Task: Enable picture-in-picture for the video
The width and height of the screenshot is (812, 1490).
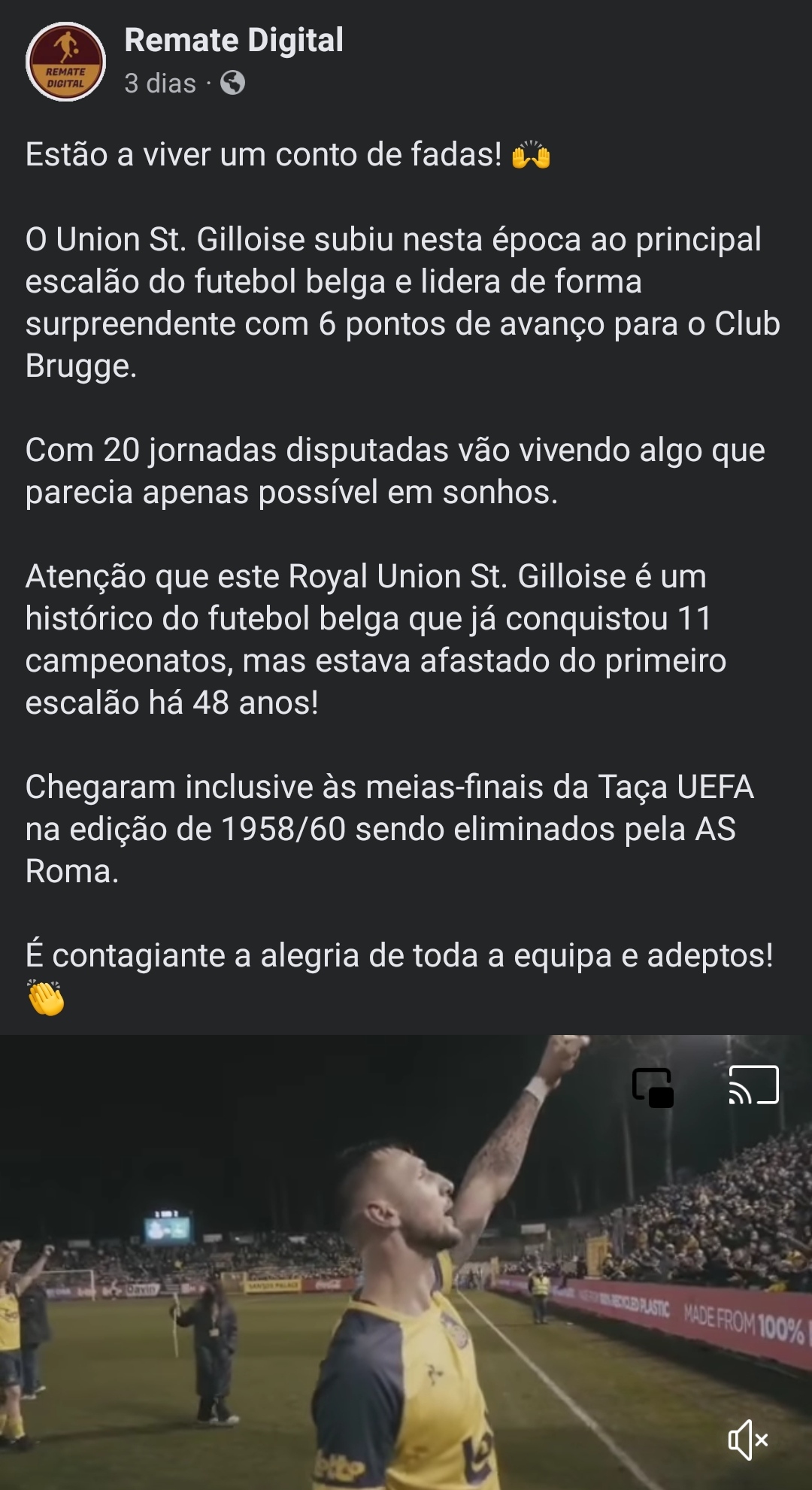Action: [653, 1088]
